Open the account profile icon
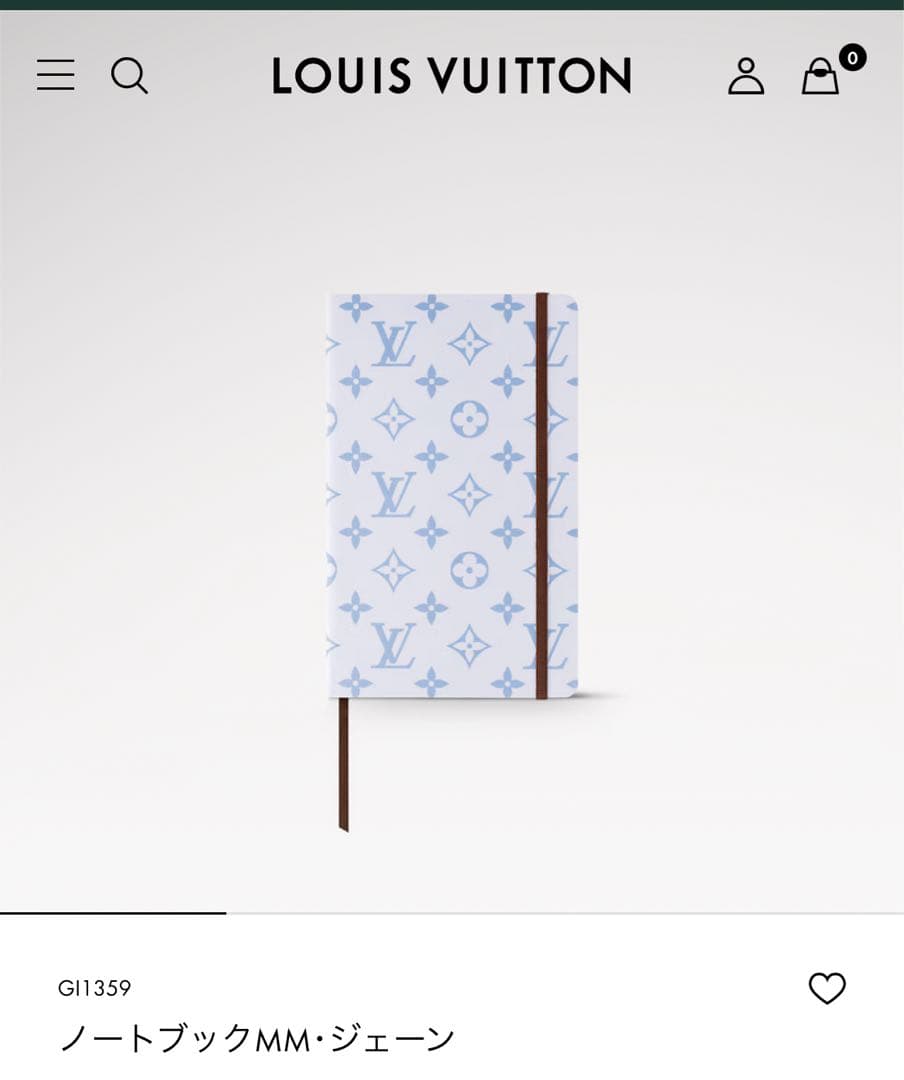 tap(746, 76)
